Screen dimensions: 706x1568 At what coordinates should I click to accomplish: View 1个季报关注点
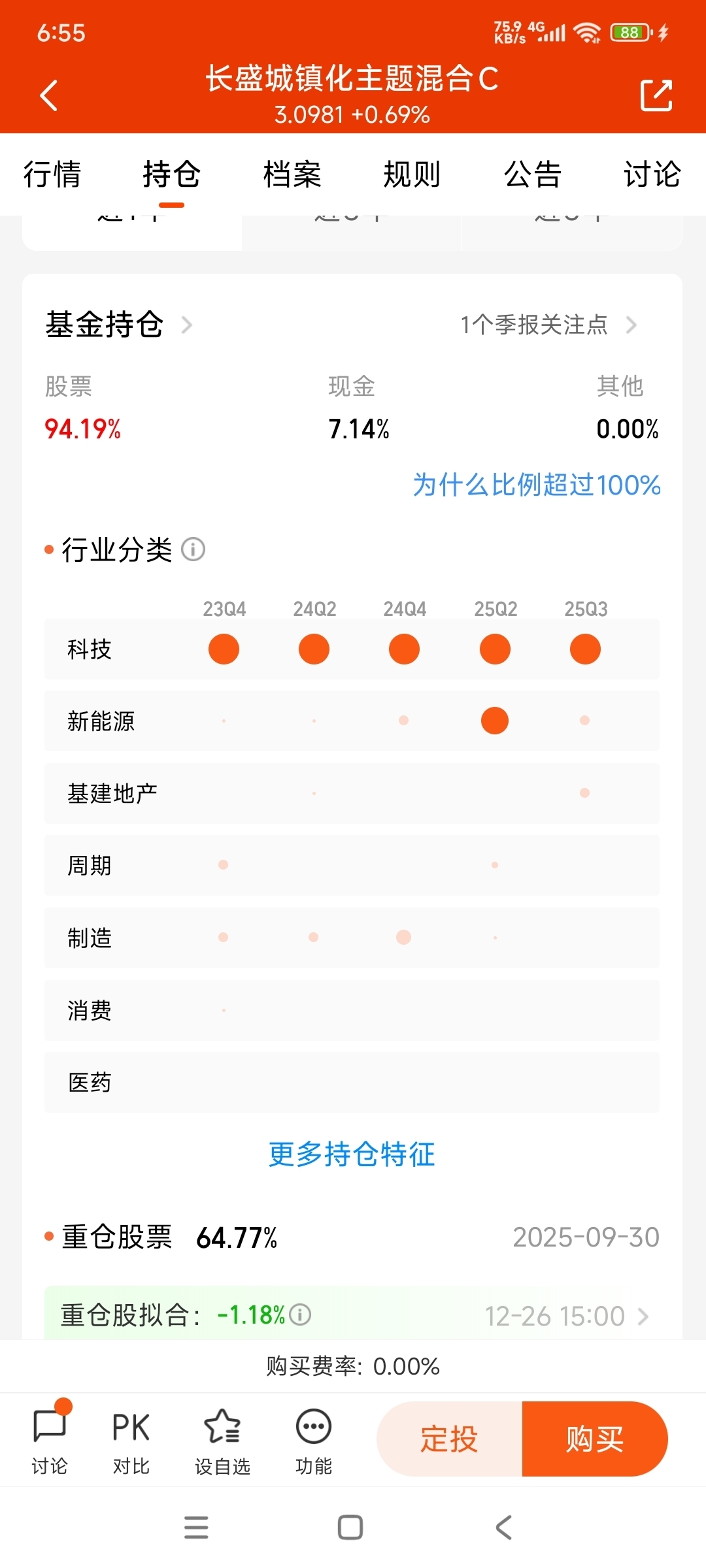click(548, 325)
